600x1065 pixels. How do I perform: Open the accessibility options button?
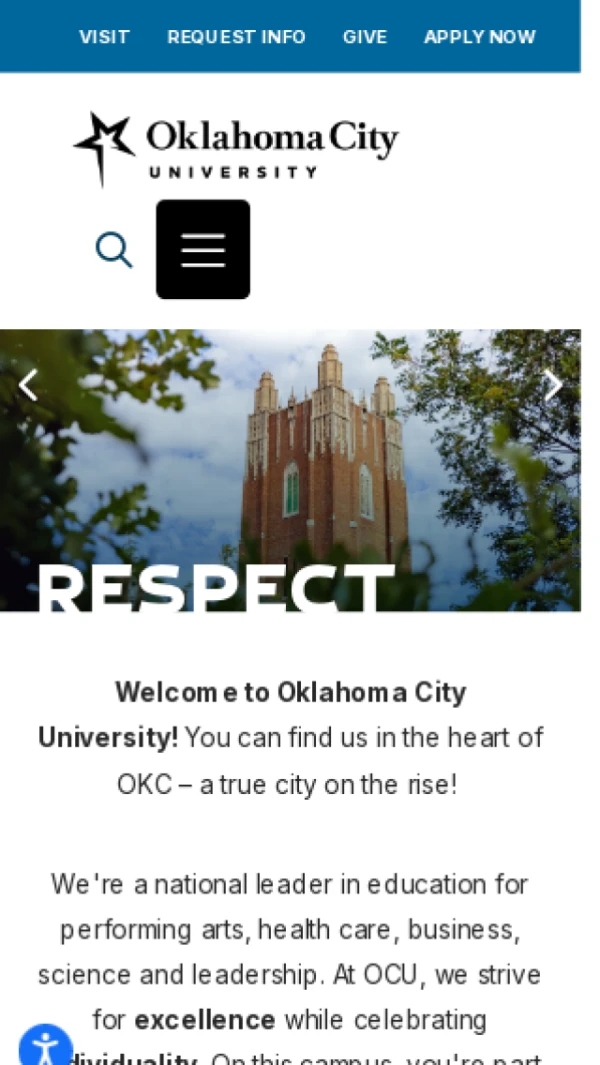click(45, 1046)
